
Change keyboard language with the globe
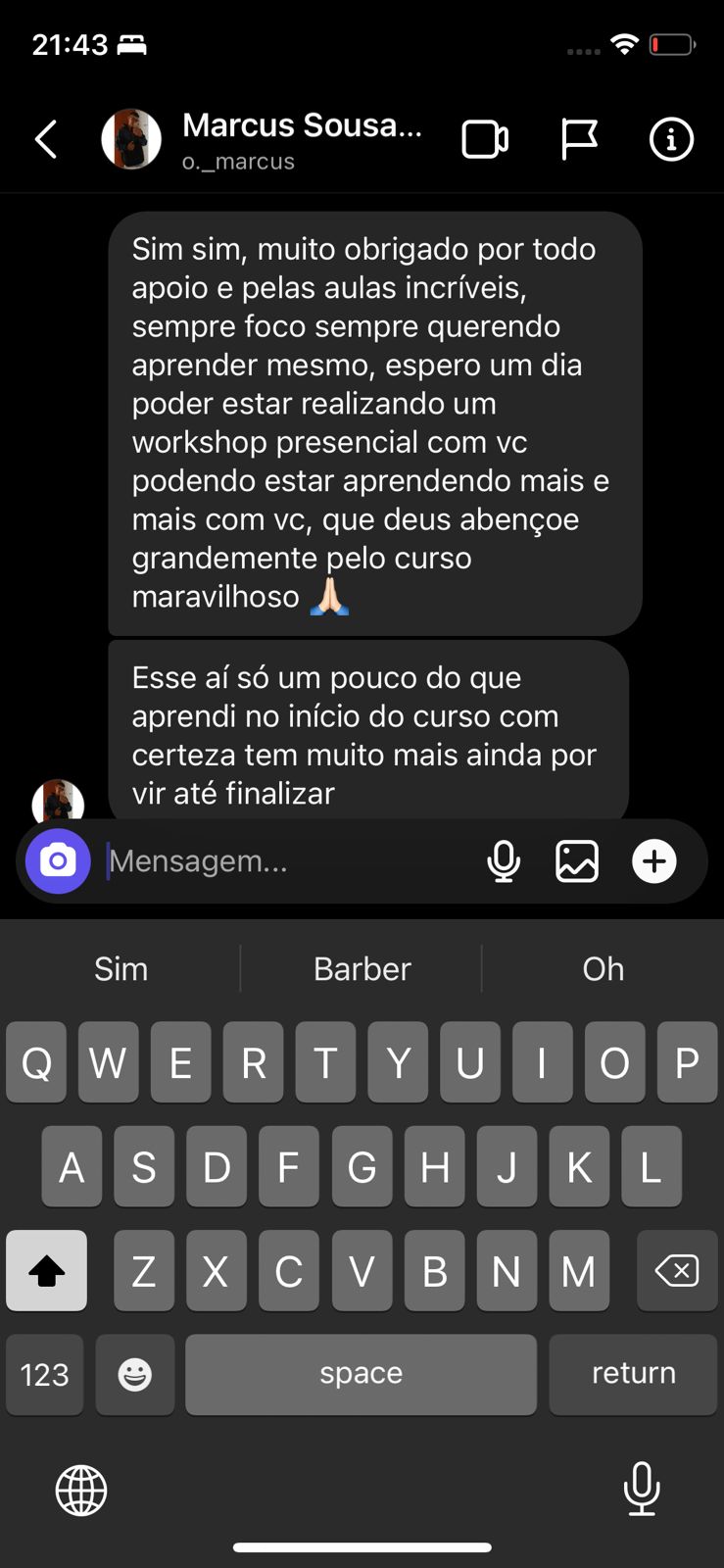click(x=81, y=1491)
